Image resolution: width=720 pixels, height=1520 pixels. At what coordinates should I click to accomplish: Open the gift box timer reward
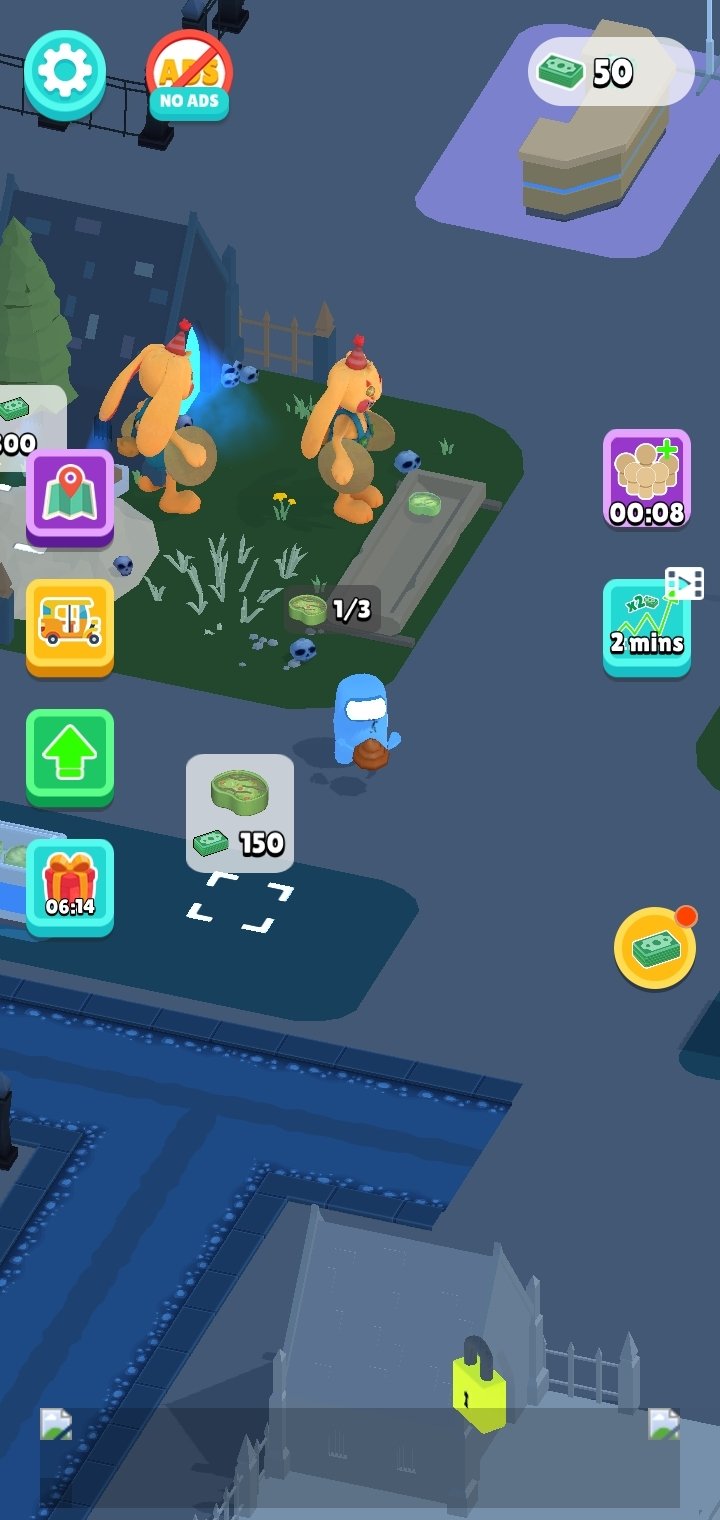coord(70,887)
